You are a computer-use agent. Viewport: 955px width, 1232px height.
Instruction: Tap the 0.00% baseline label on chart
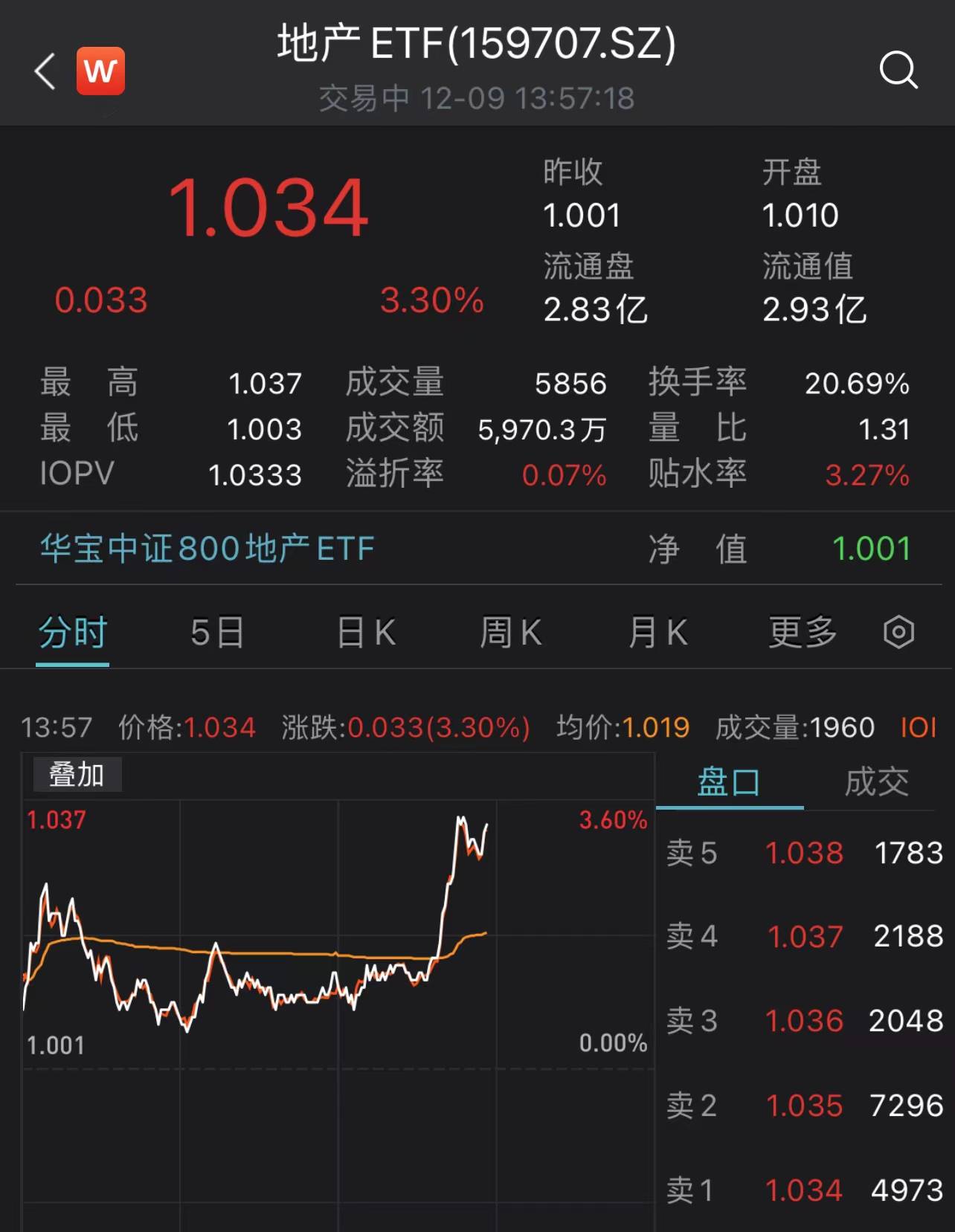612,1044
